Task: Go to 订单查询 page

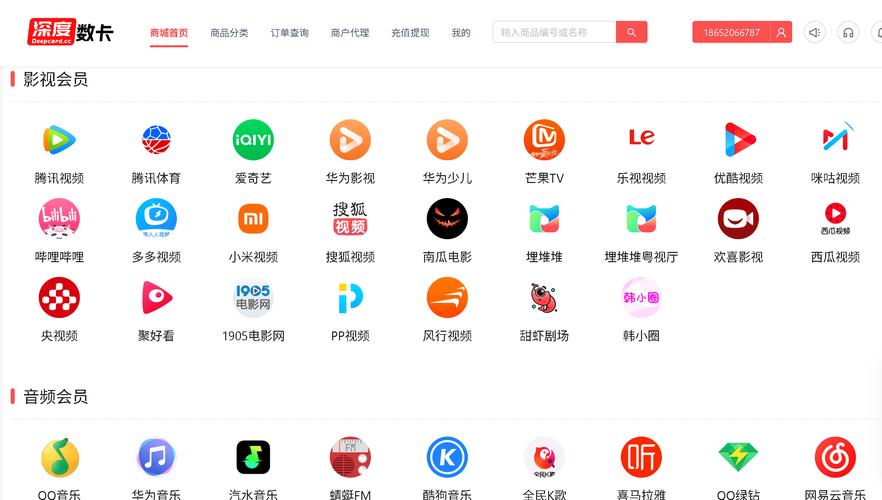Action: click(x=289, y=33)
